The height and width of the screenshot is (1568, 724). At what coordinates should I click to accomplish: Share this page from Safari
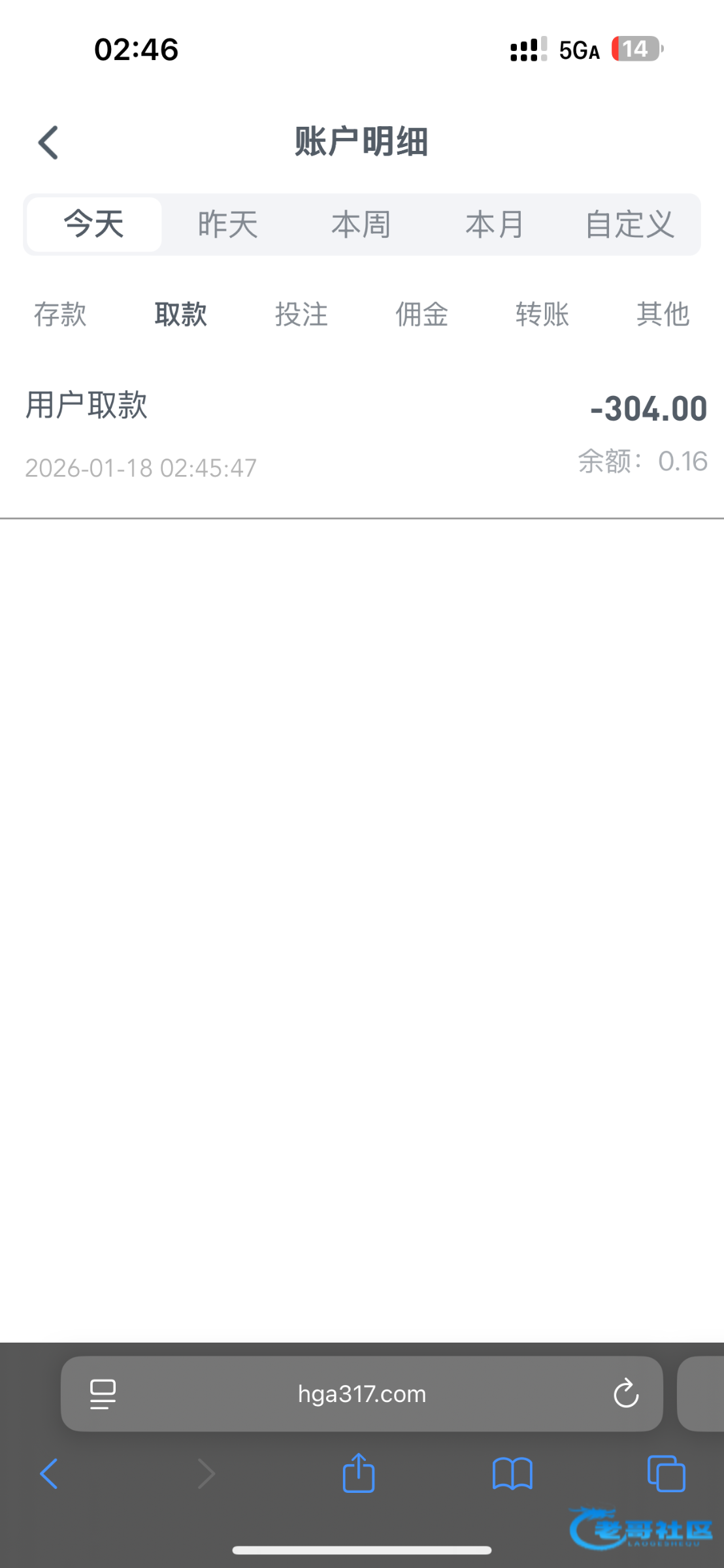359,1473
